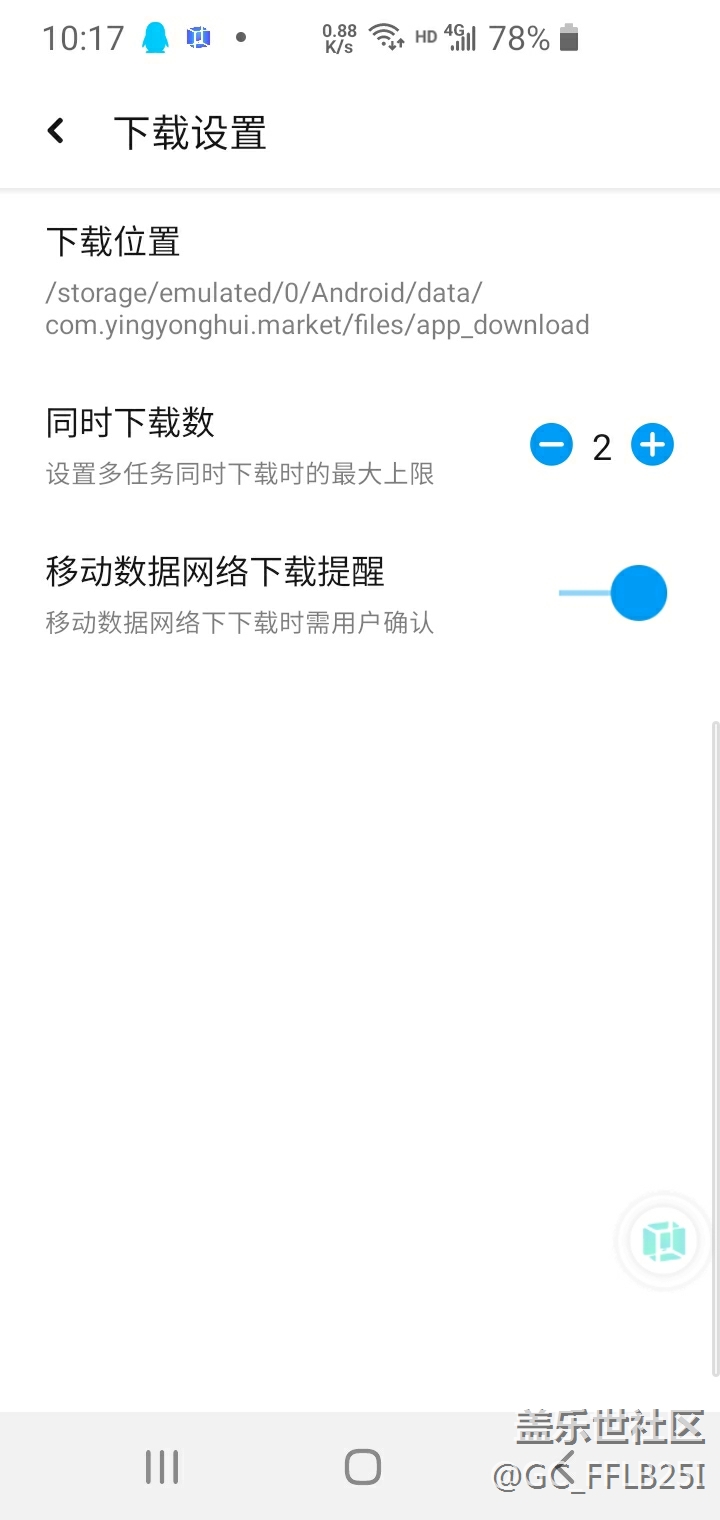Increase 同时下载数 with plus button
The width and height of the screenshot is (720, 1520).
(652, 445)
